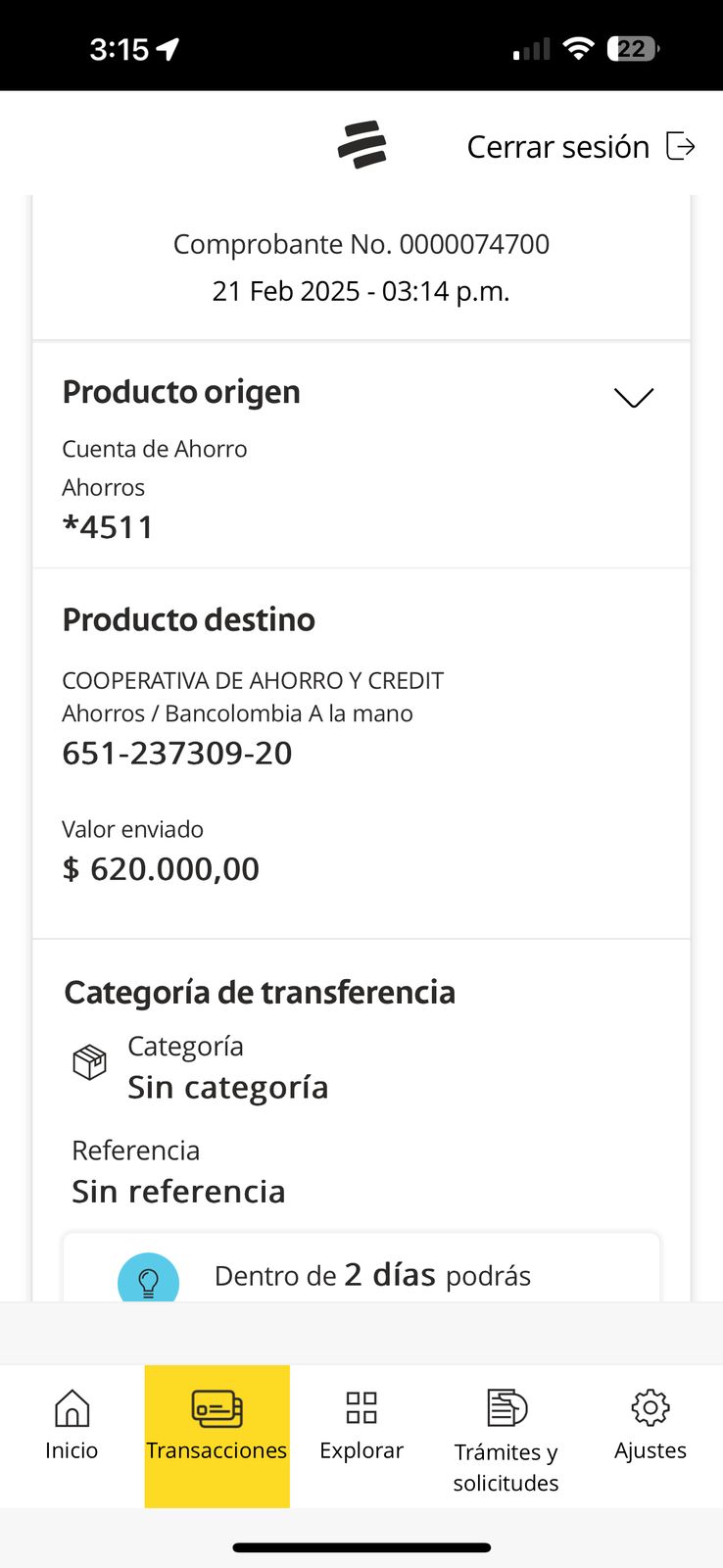This screenshot has width=723, height=1568.
Task: Expand the Producto origen section
Action: point(633,397)
